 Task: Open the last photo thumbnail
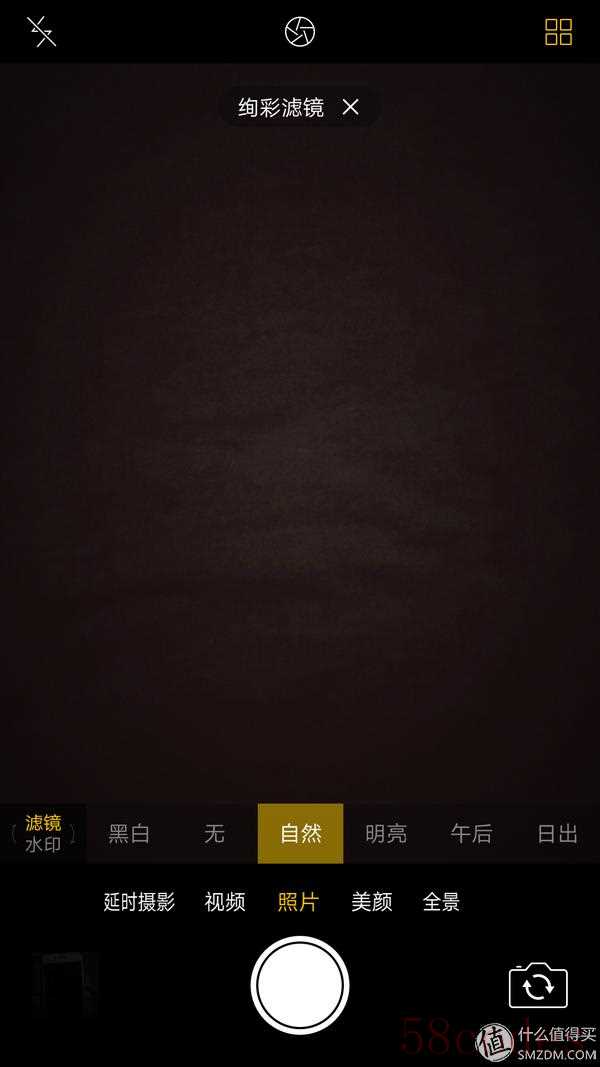(64, 986)
